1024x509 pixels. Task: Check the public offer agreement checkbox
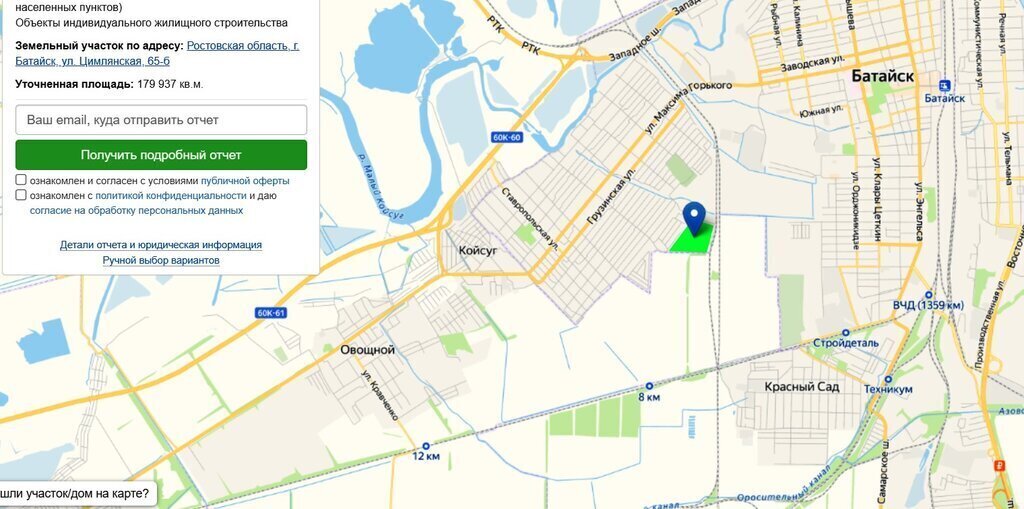(x=21, y=181)
